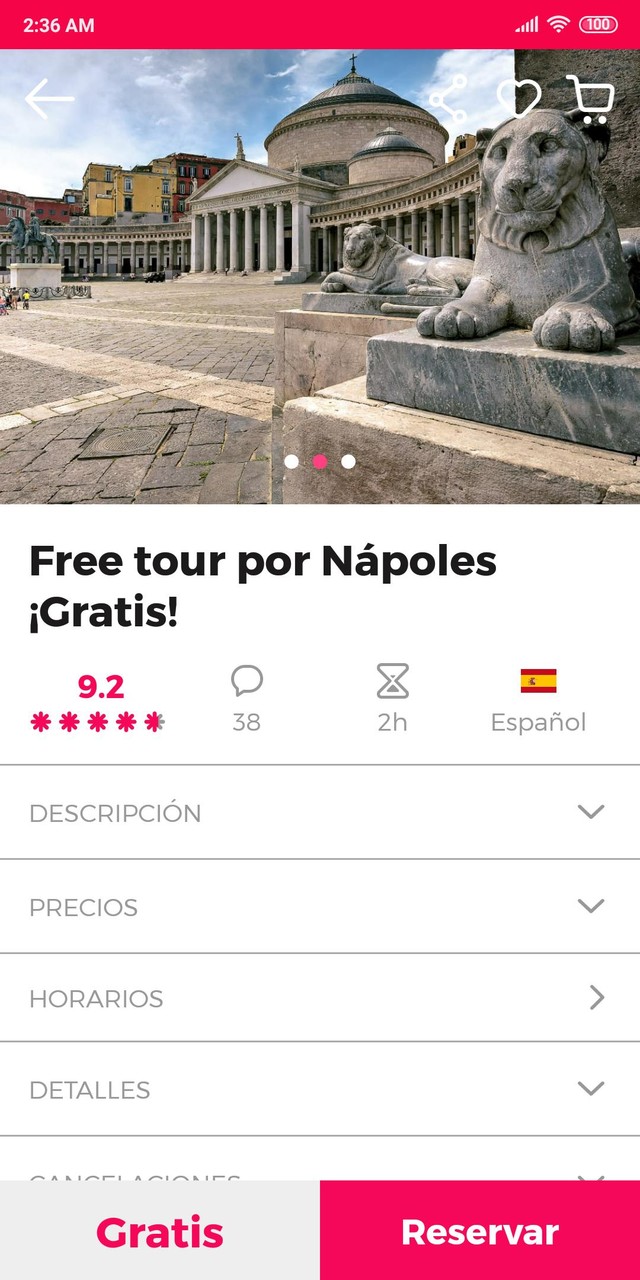This screenshot has height=1280, width=640.
Task: Tap the Reservar button
Action: tap(480, 1231)
